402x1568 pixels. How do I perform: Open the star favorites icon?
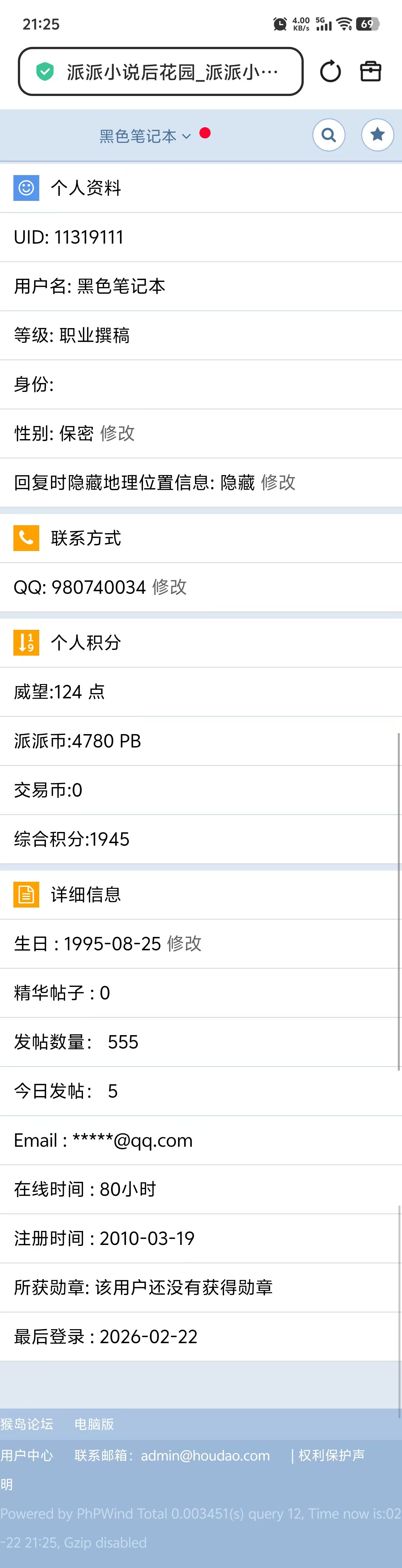(377, 135)
